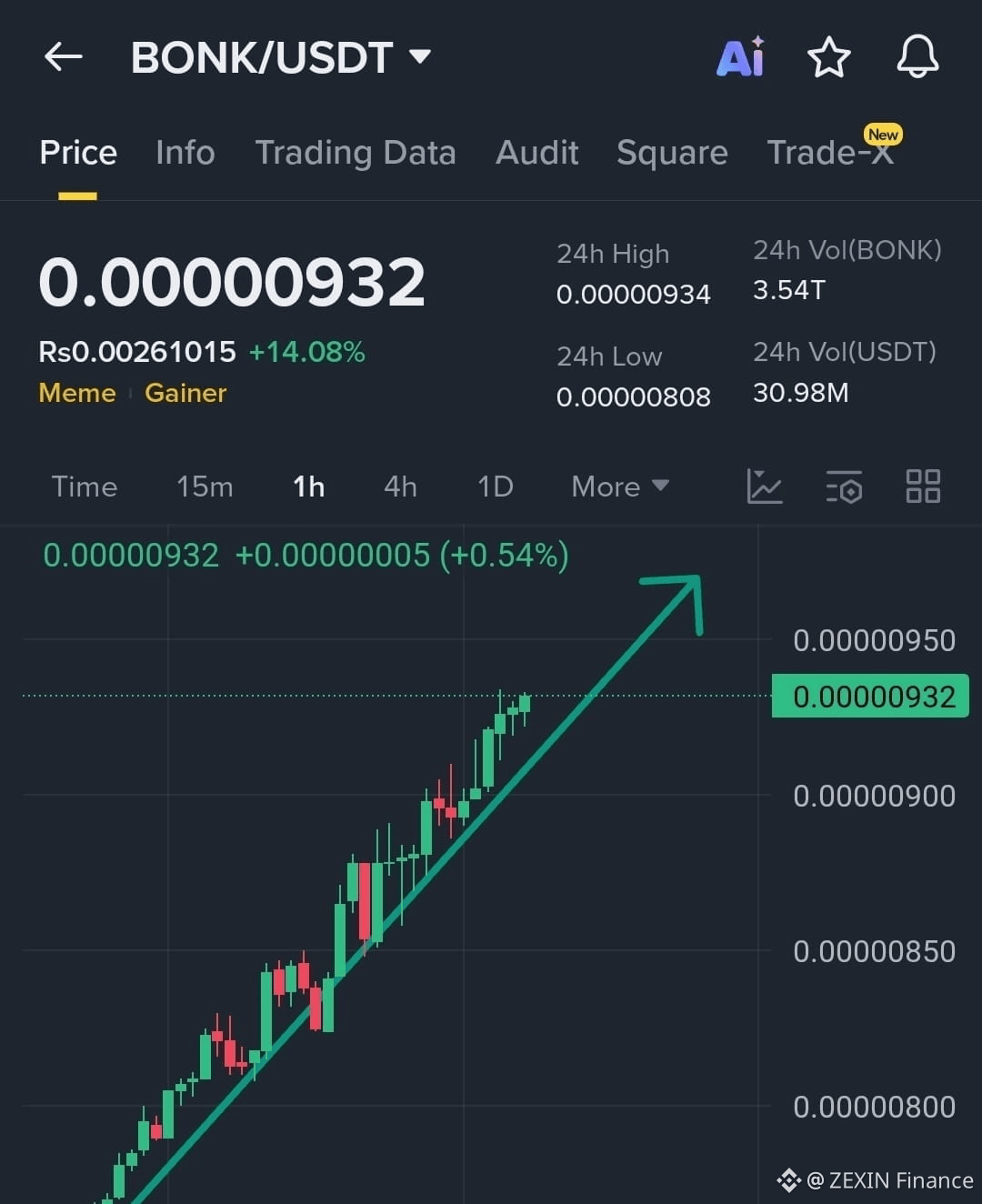Expand the More timeframes dropdown
The width and height of the screenshot is (982, 1204).
pos(619,487)
